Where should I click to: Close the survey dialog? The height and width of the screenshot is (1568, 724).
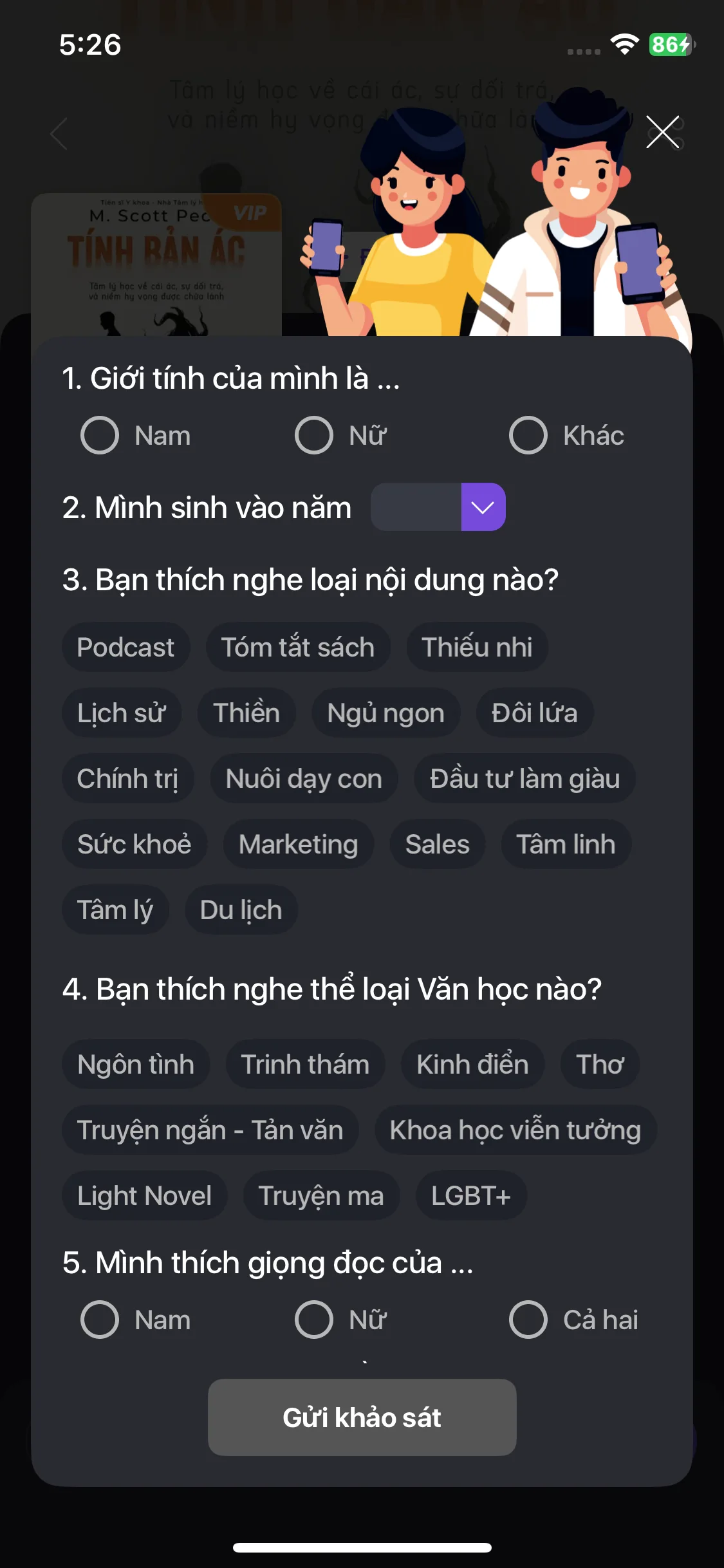[662, 132]
